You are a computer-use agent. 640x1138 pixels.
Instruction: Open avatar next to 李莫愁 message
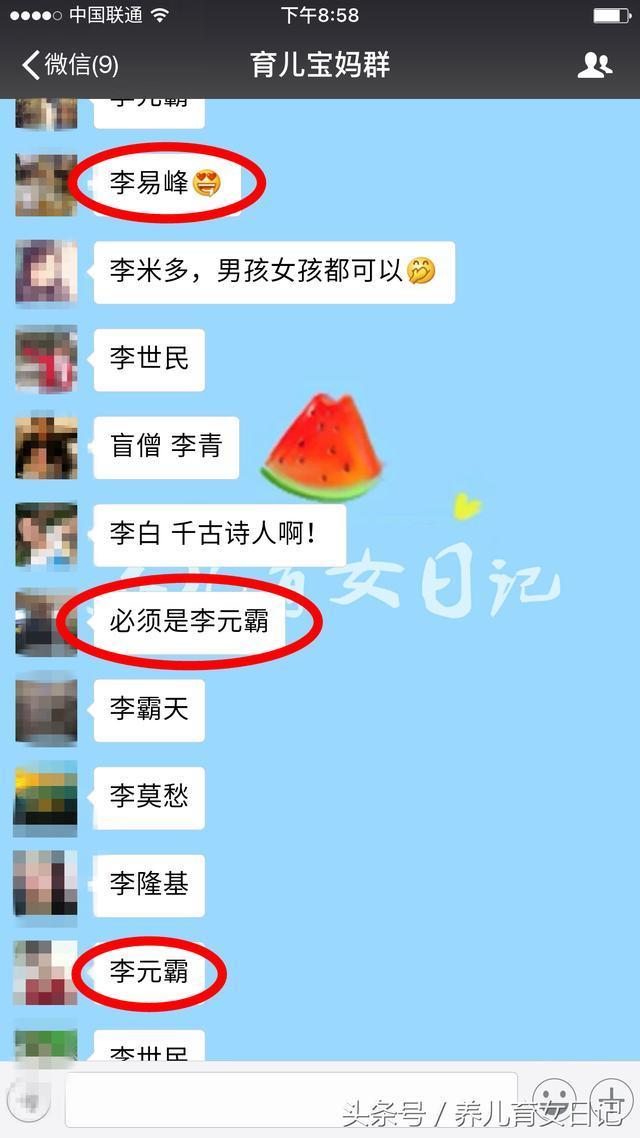click(x=46, y=797)
